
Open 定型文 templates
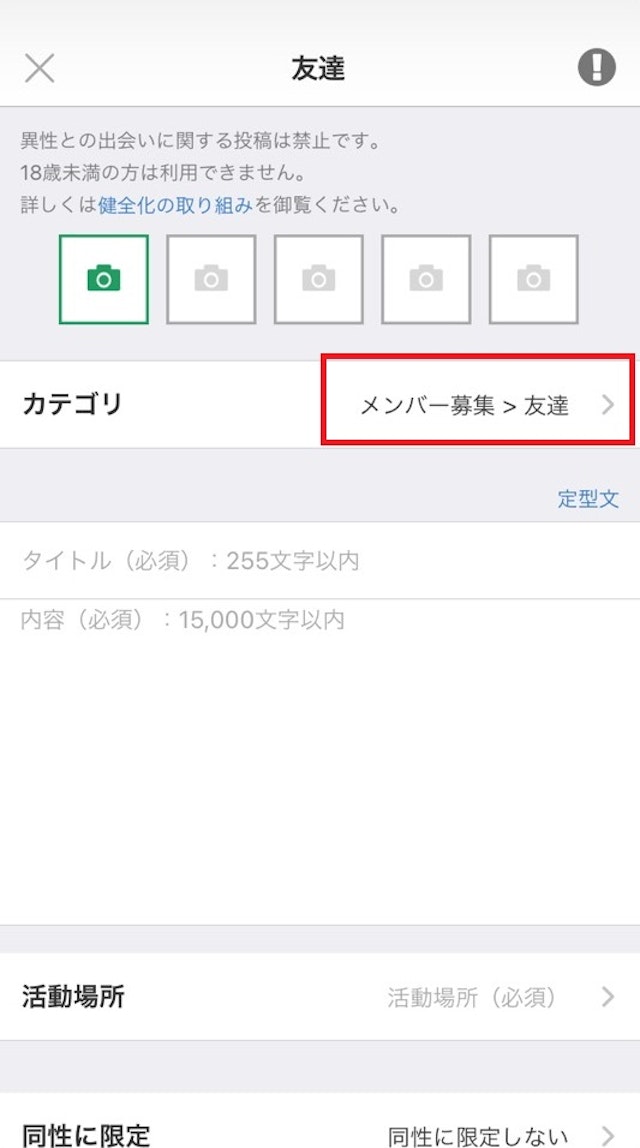[588, 499]
